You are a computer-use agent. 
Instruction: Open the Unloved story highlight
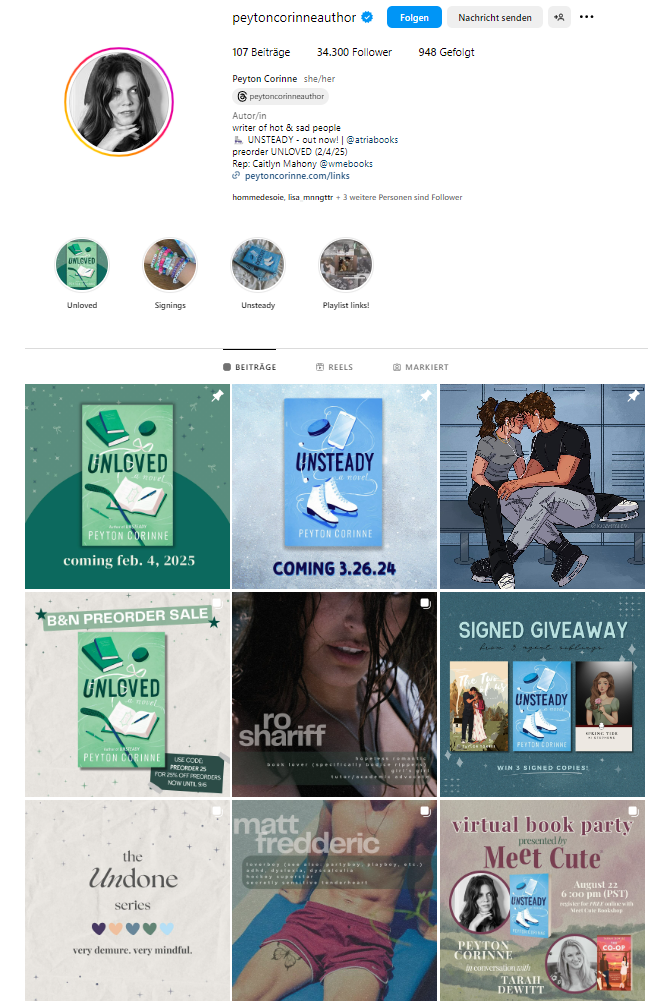[x=82, y=265]
